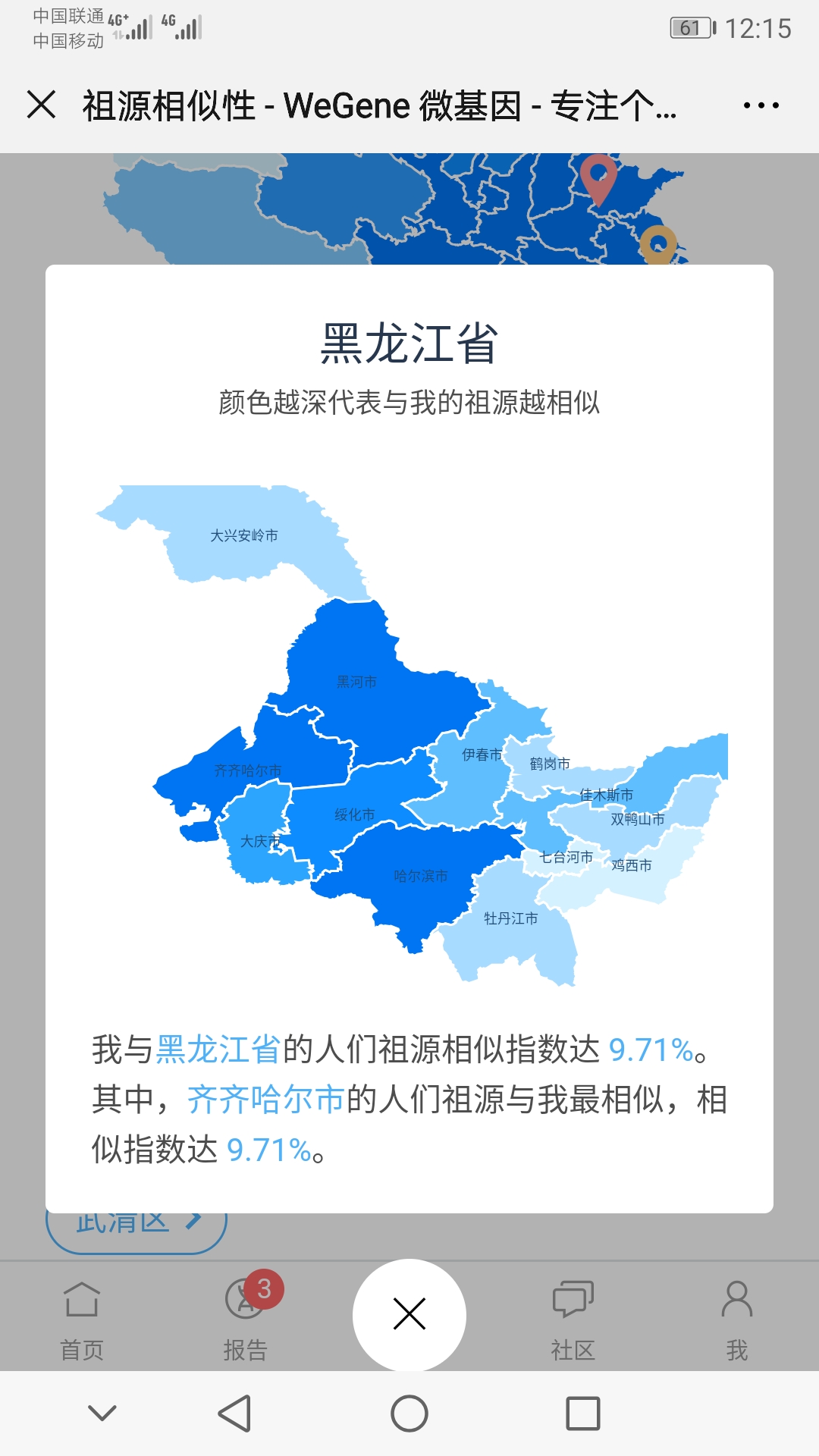Viewport: 819px width, 1456px height.
Task: Close the WeGene web page
Action: pos(42,105)
